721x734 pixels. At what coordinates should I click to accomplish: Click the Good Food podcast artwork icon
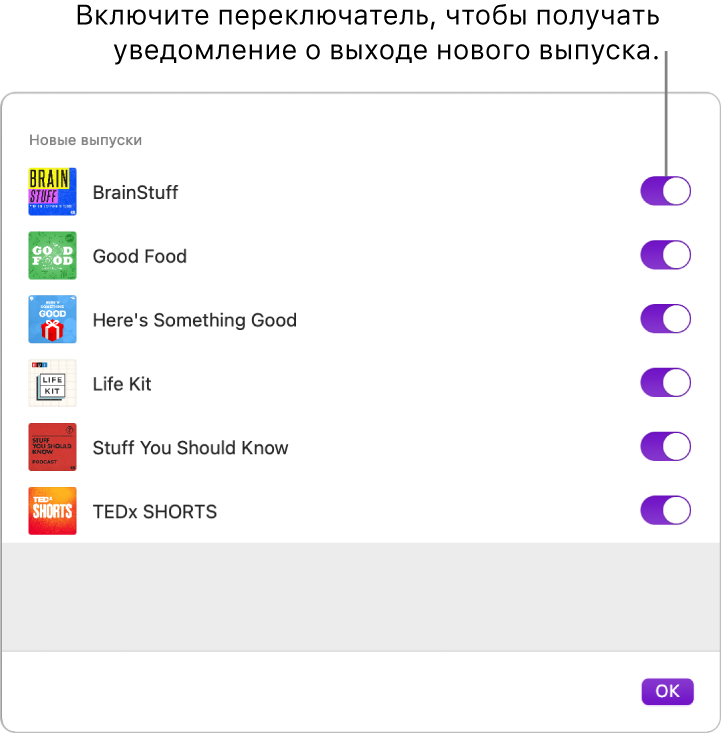pos(52,256)
